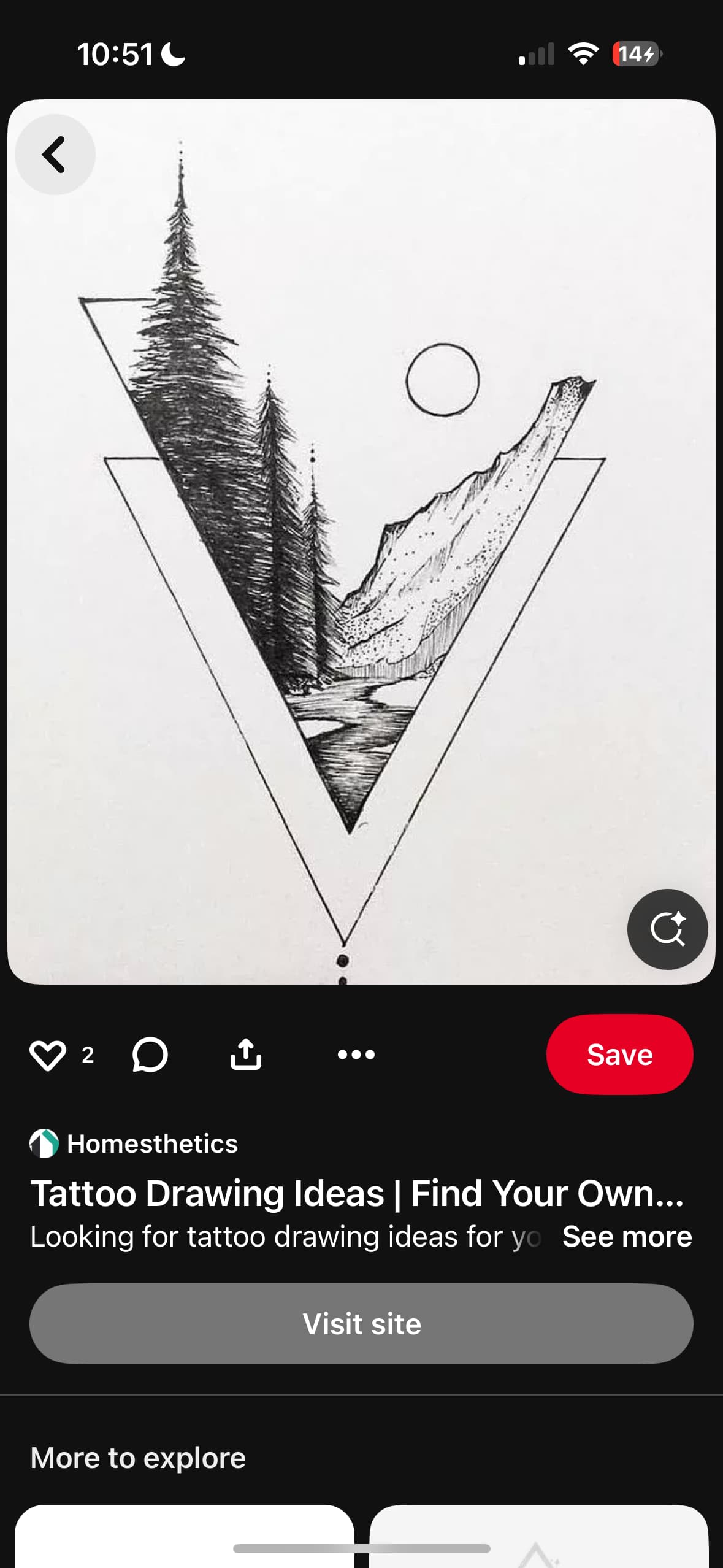723x1568 pixels.
Task: Open visual search lens on the pin
Action: coord(667,929)
